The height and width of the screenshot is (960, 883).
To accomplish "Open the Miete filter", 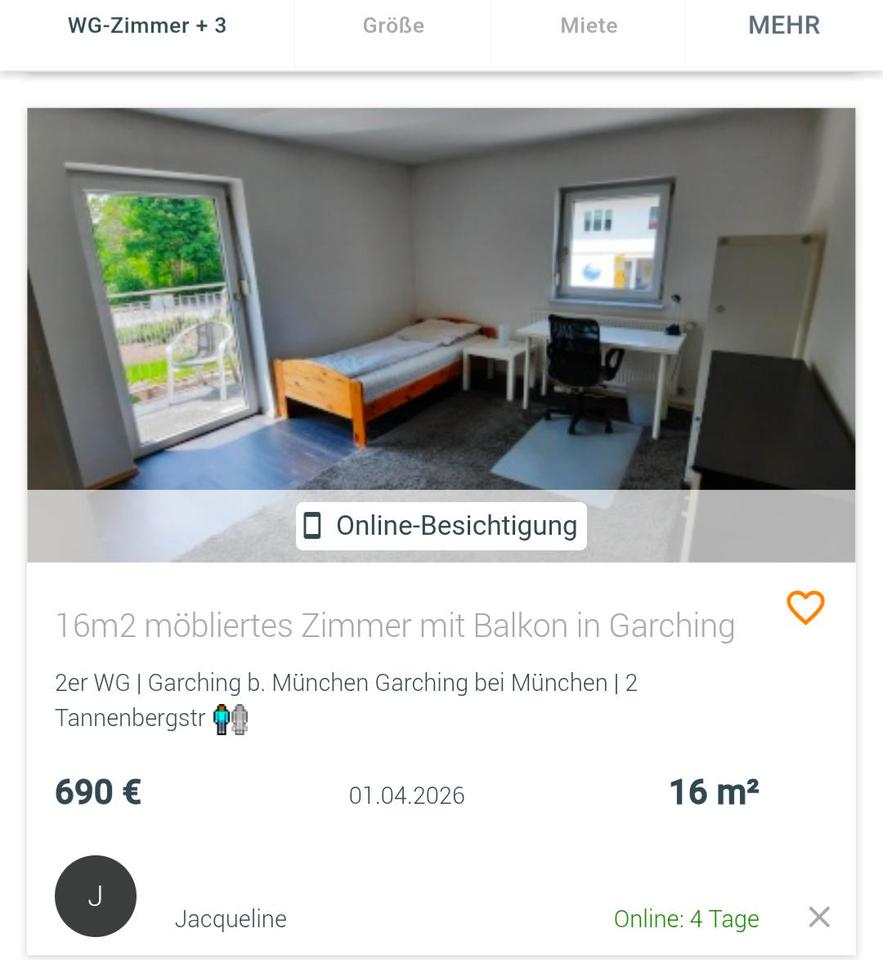I will tap(588, 26).
